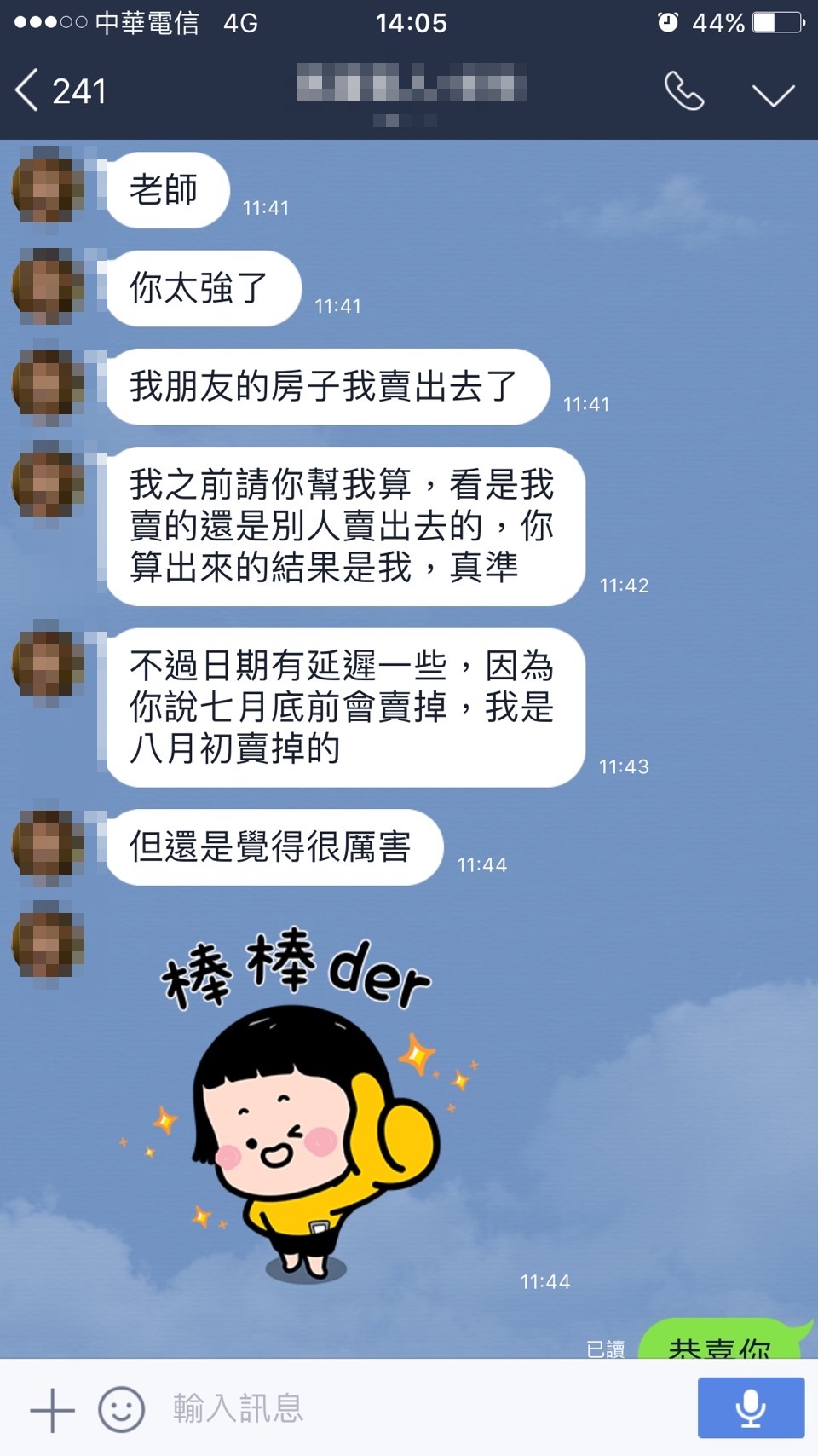Open the emoji and sticker picker
The image size is (818, 1456).
pos(121,1409)
